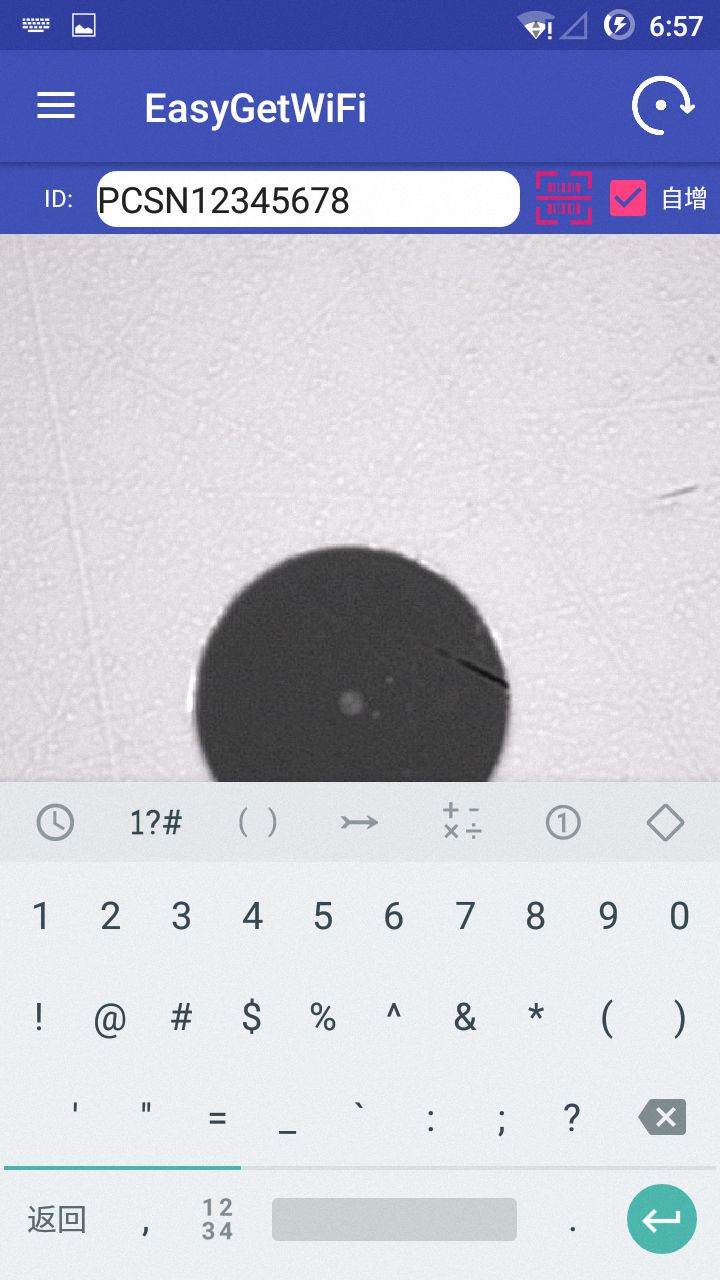The height and width of the screenshot is (1280, 720).
Task: Switch to the circled numbers symbol tab
Action: (x=563, y=823)
